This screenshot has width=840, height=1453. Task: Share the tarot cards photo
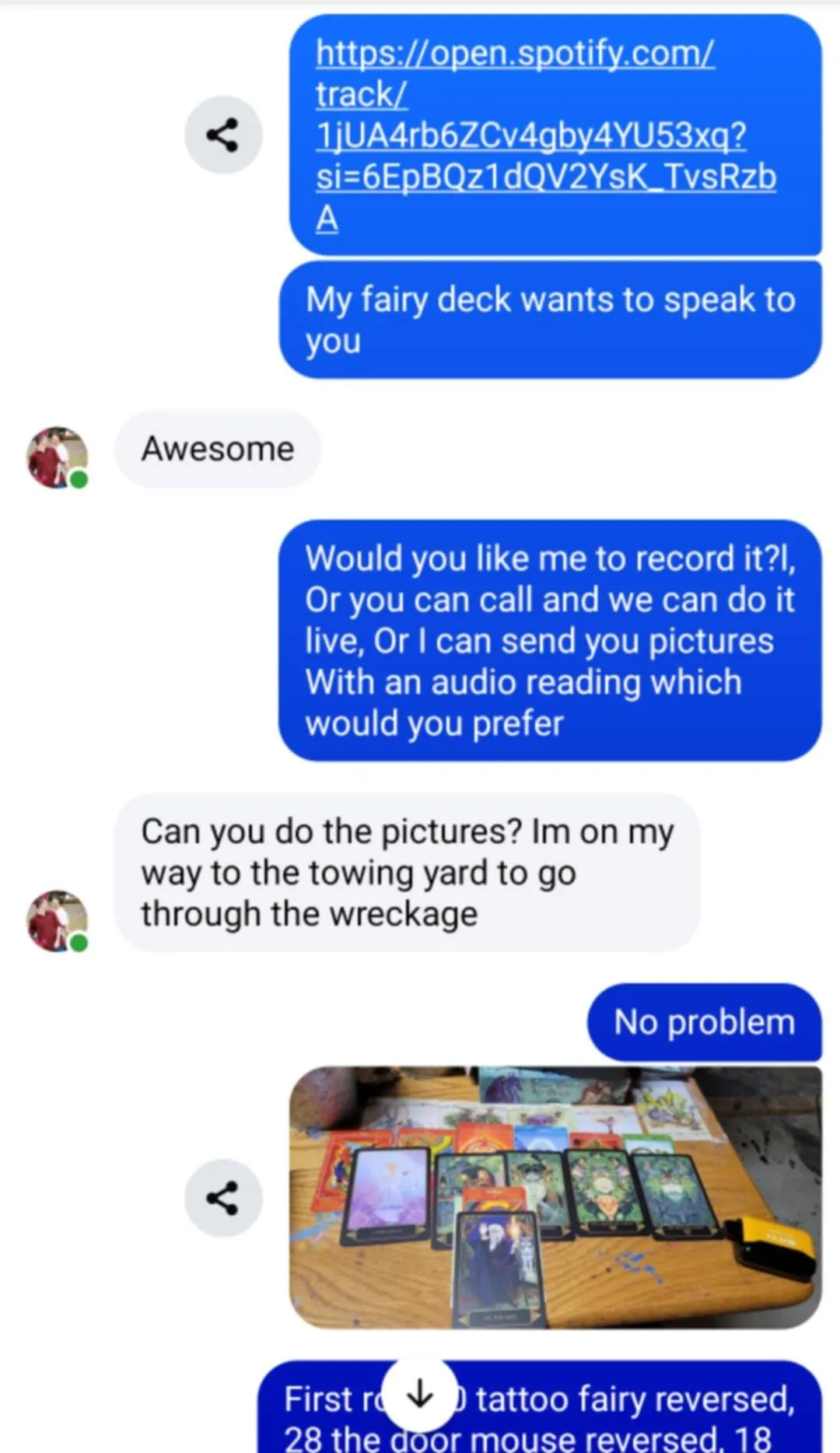(x=222, y=1198)
